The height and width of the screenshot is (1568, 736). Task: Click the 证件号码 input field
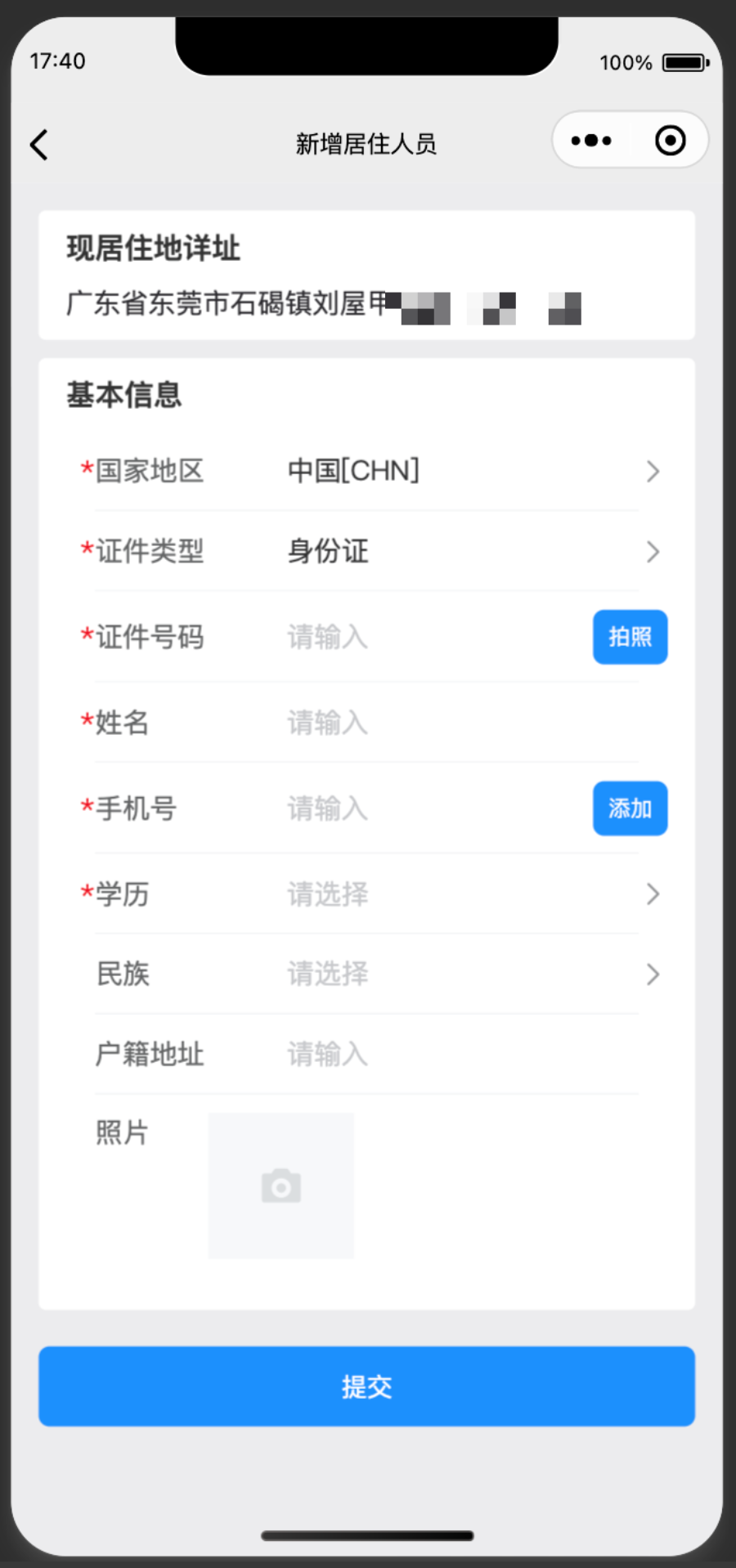point(409,638)
